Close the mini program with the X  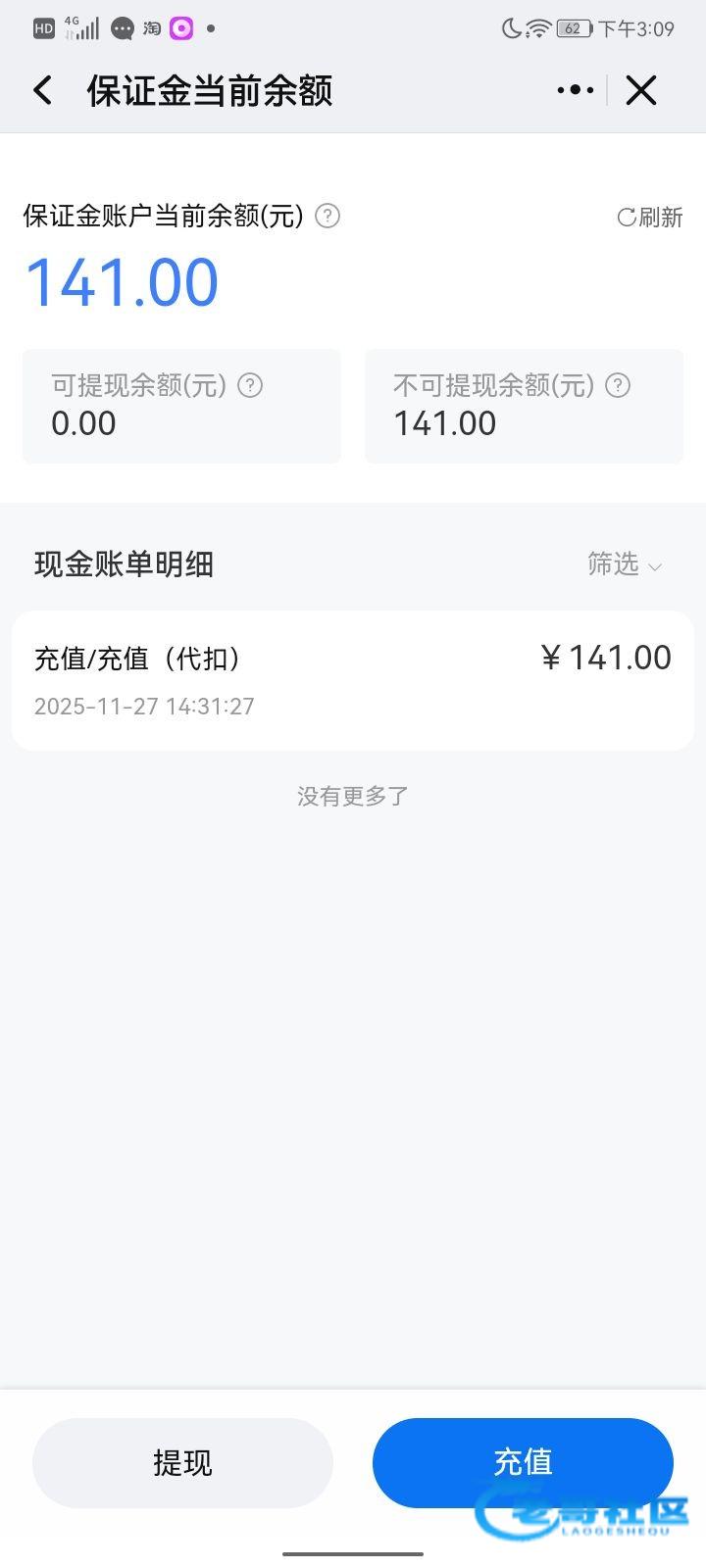[x=641, y=90]
